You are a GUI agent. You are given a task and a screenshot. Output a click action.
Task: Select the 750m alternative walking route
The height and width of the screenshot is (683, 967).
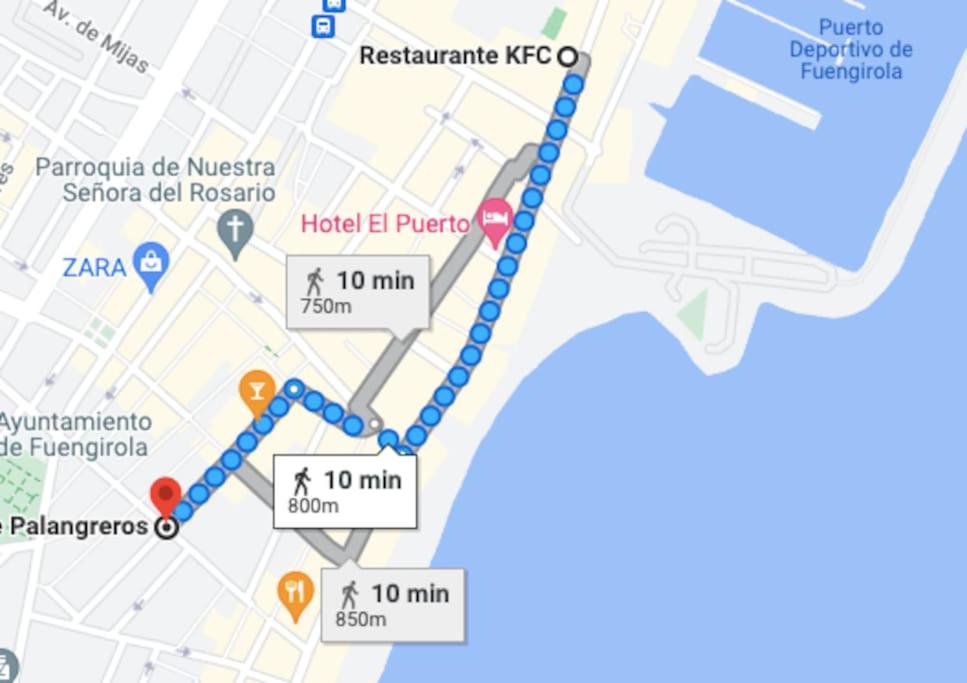tap(358, 291)
